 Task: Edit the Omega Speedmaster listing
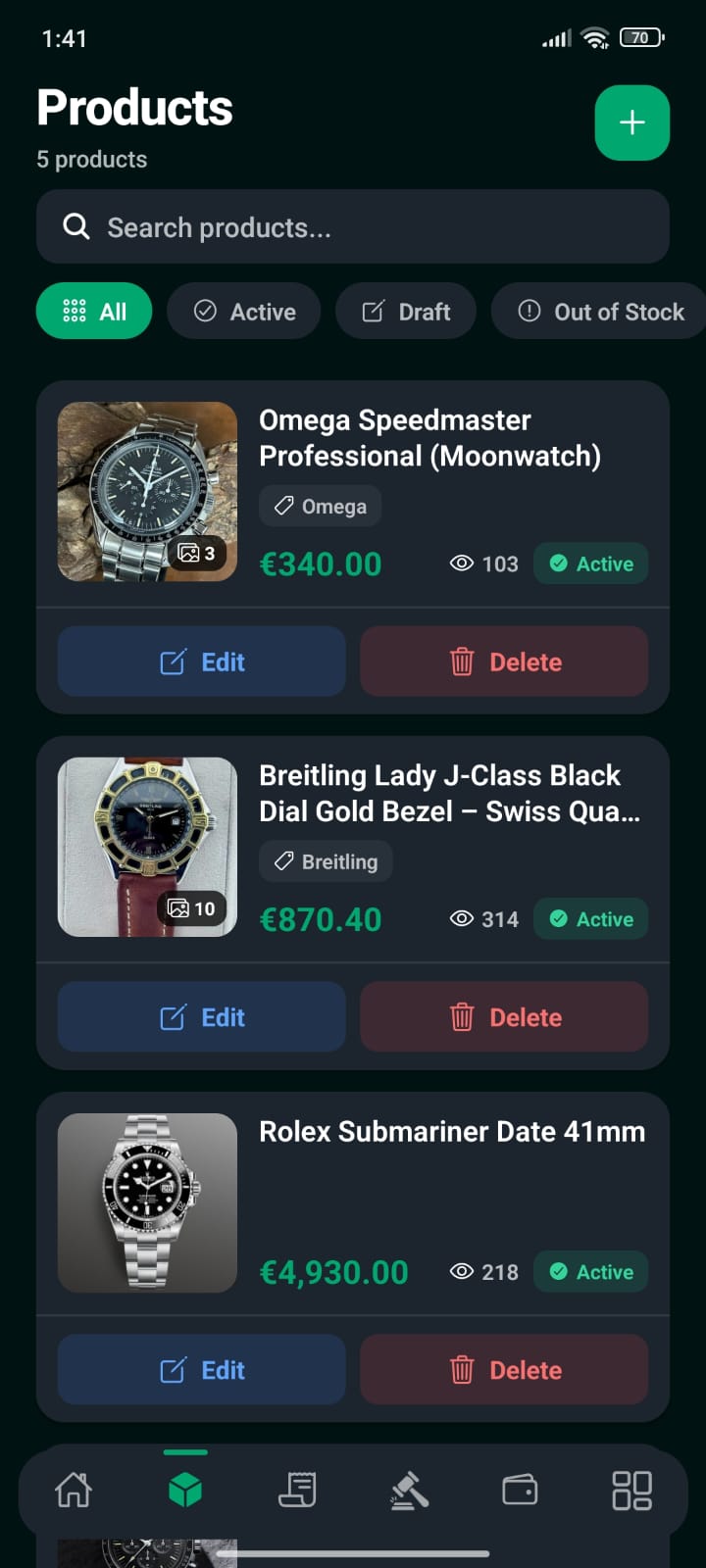click(202, 662)
